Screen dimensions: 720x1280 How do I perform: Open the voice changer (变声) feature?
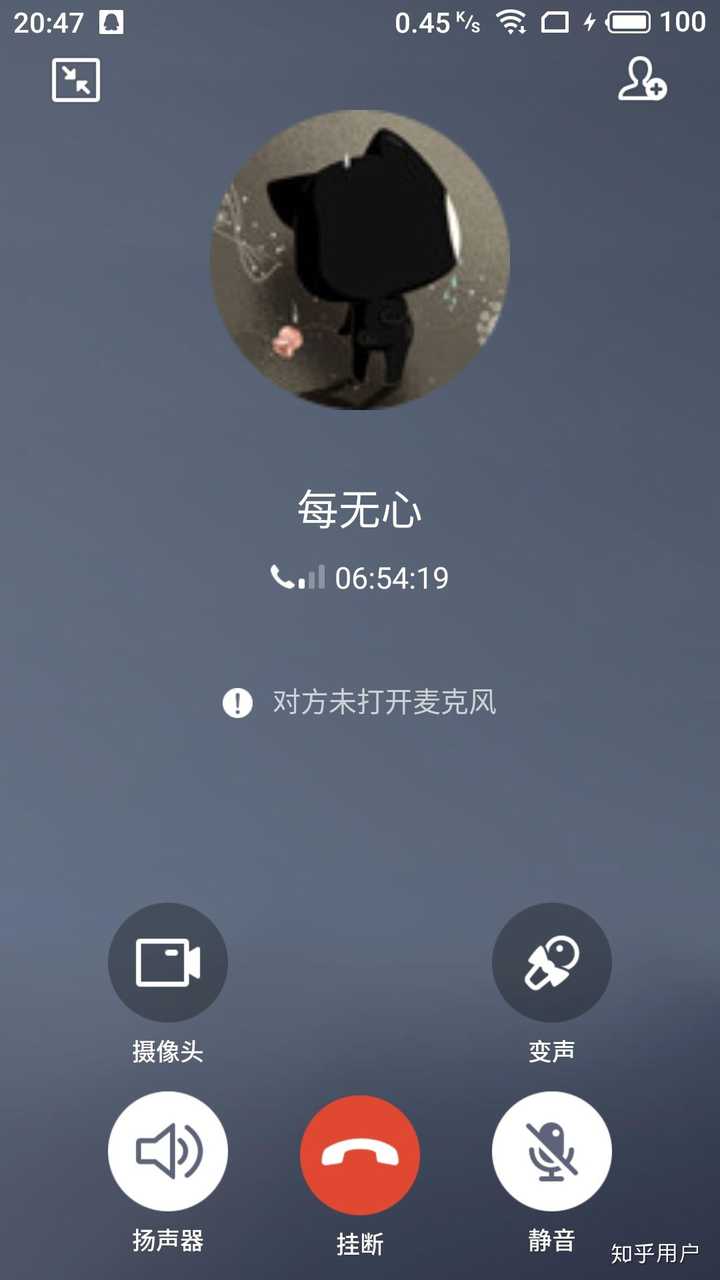pos(552,961)
